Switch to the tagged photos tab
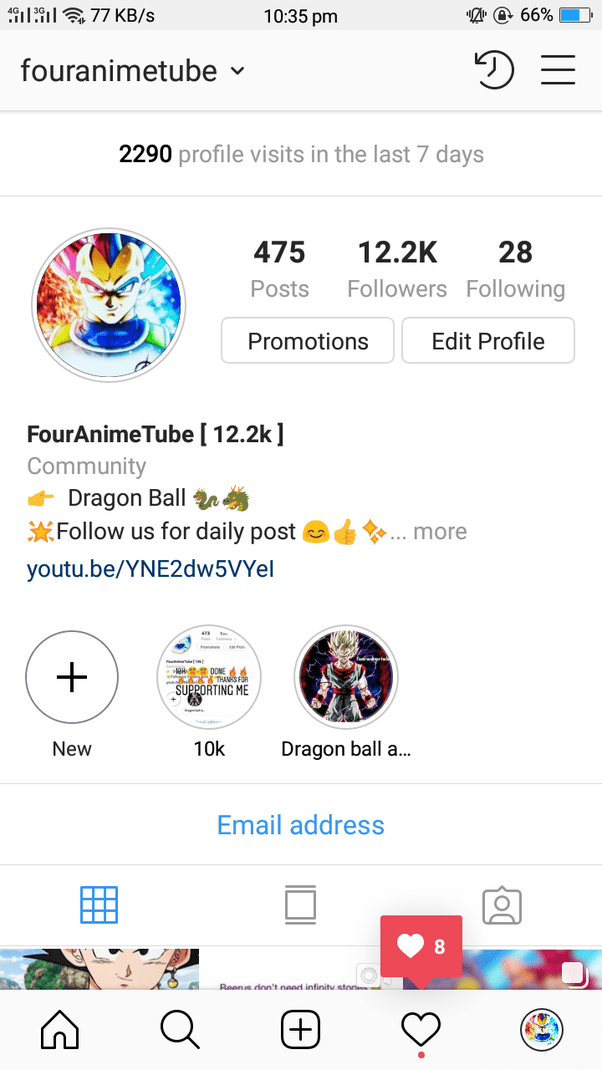Image resolution: width=602 pixels, height=1070 pixels. pos(502,905)
